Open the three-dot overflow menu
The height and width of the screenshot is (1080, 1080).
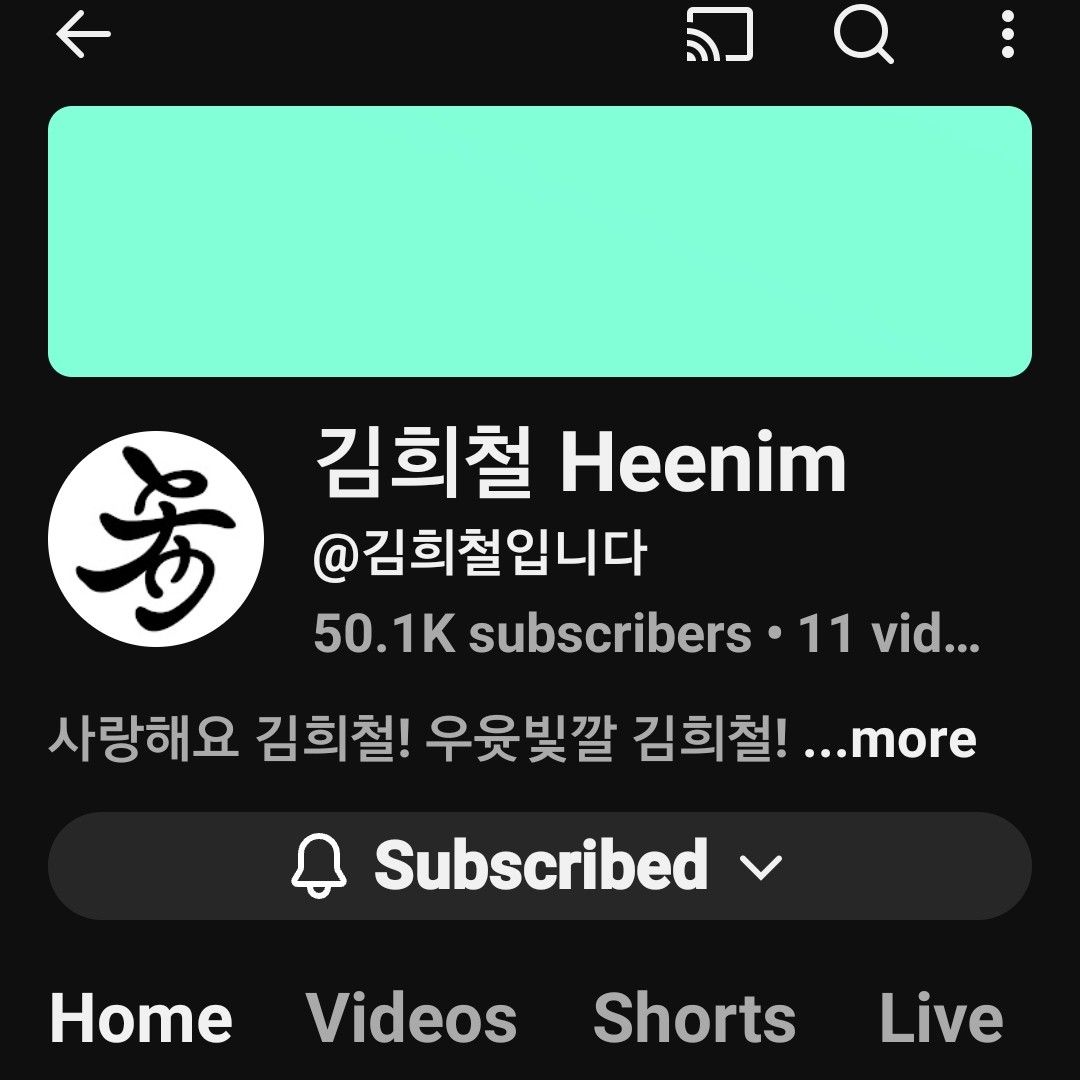(1007, 35)
